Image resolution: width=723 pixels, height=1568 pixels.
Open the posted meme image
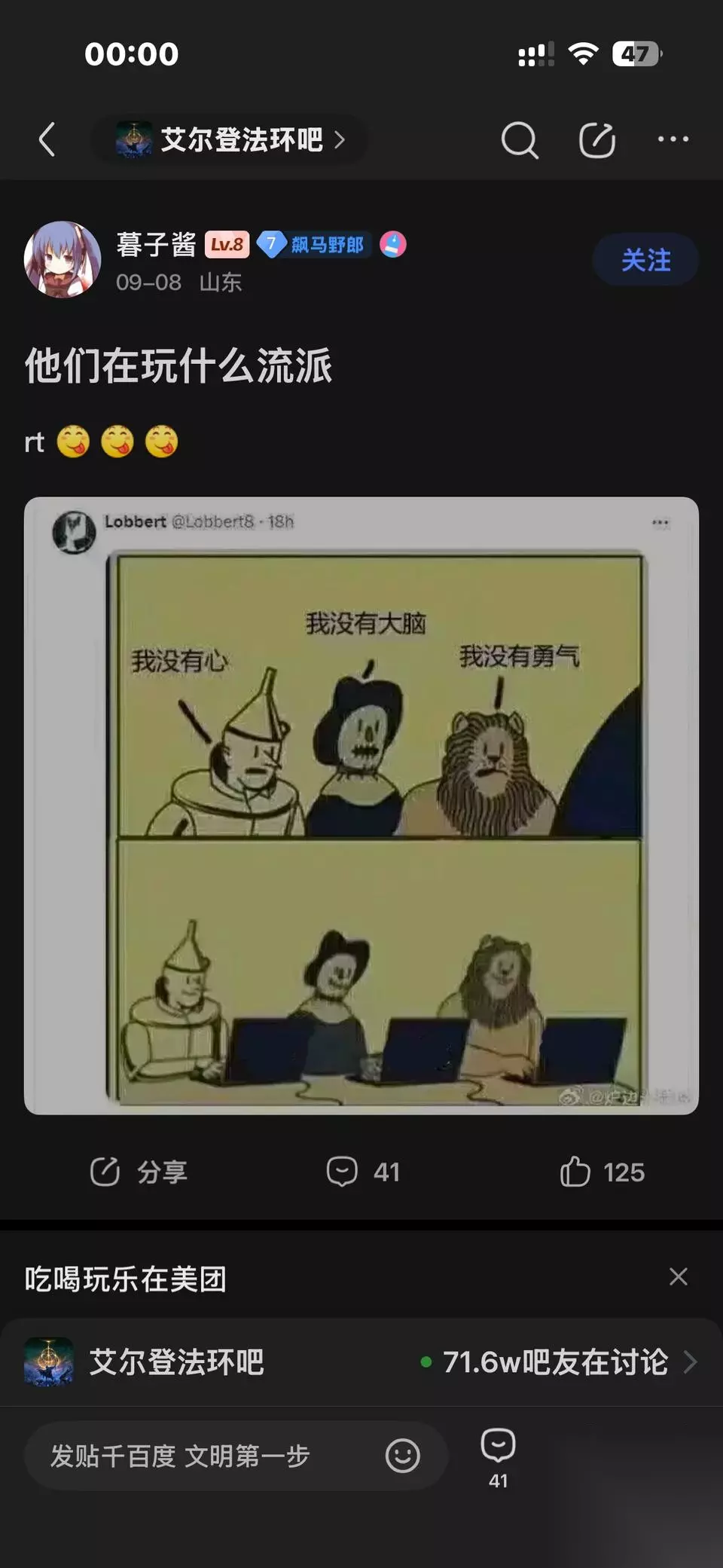click(361, 805)
